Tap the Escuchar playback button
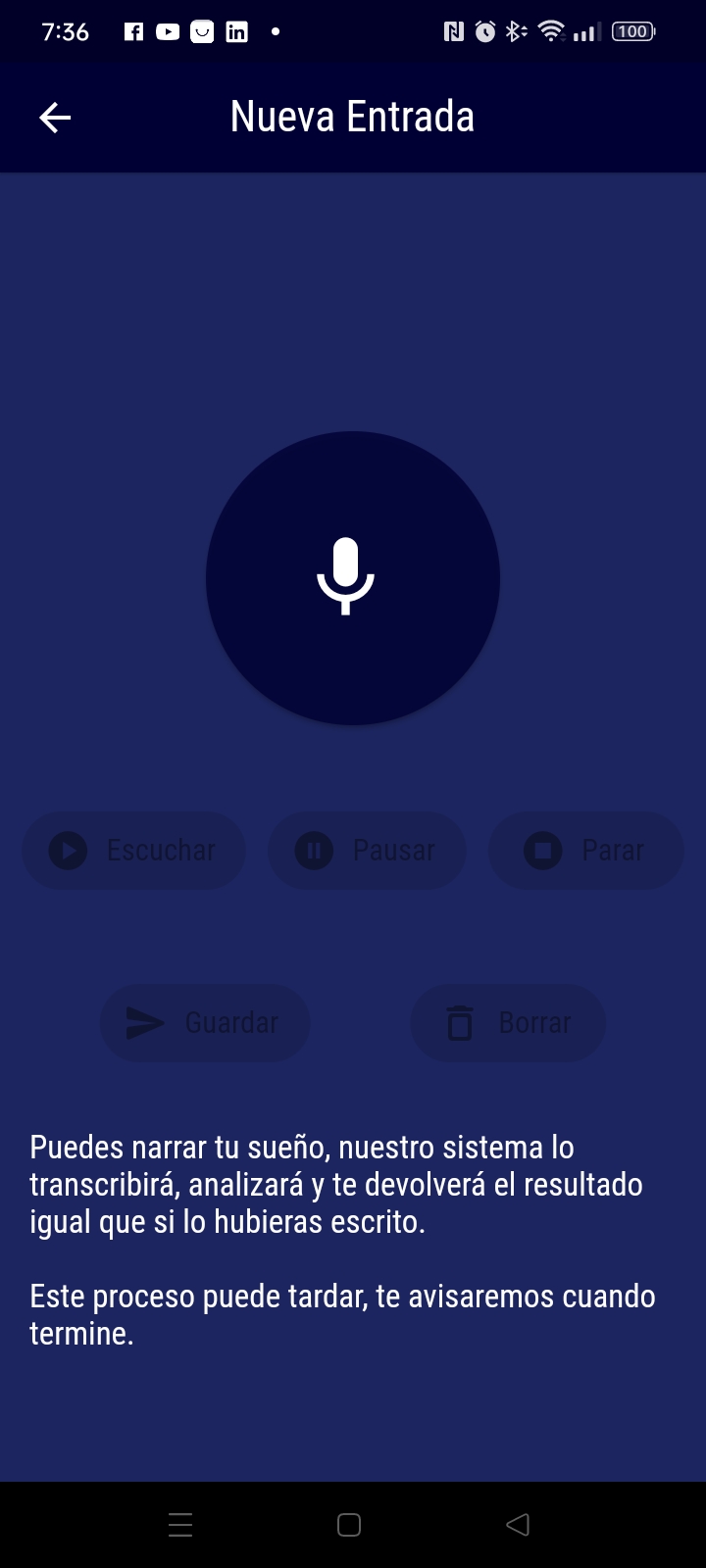Viewport: 706px width, 1568px height. [133, 850]
